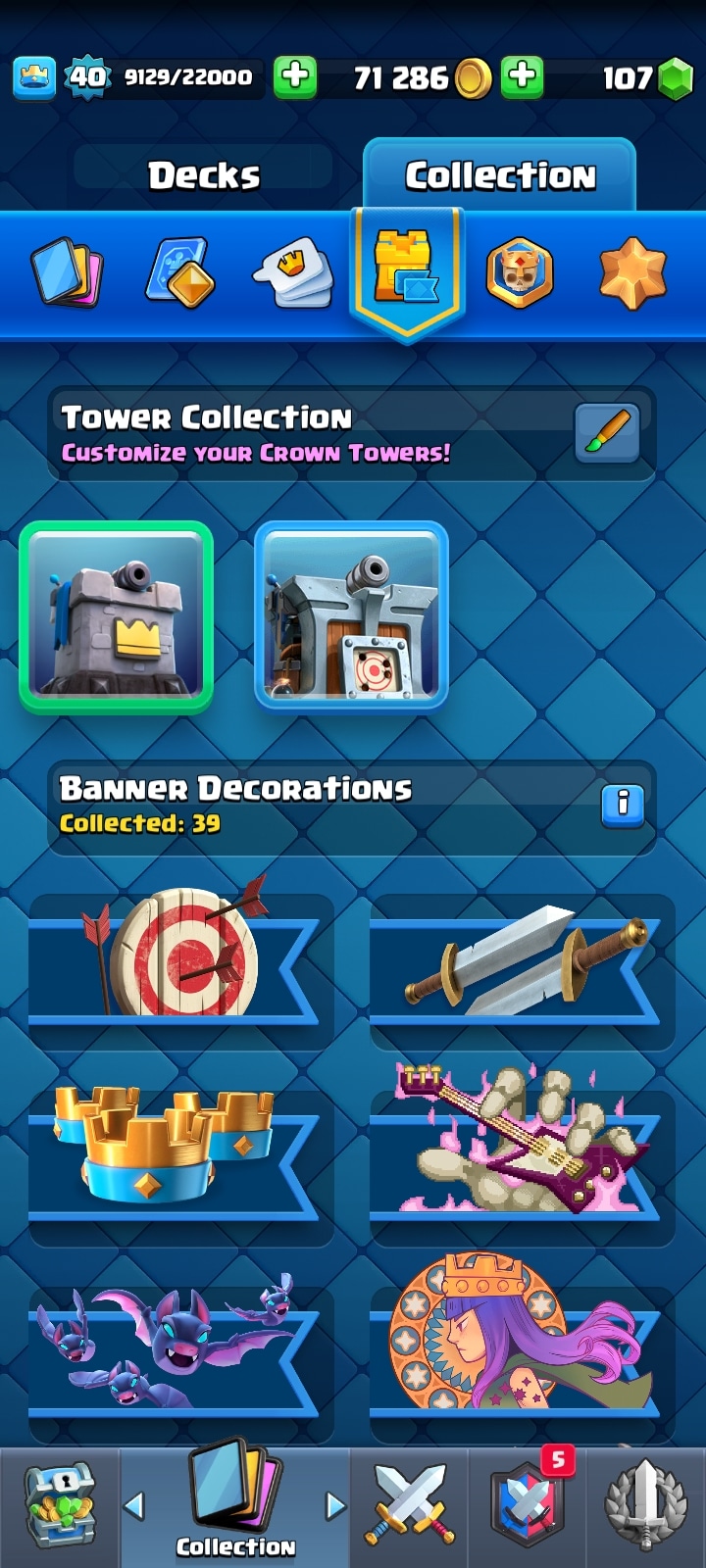
Task: Open the magic items sub-tab
Action: click(x=180, y=272)
